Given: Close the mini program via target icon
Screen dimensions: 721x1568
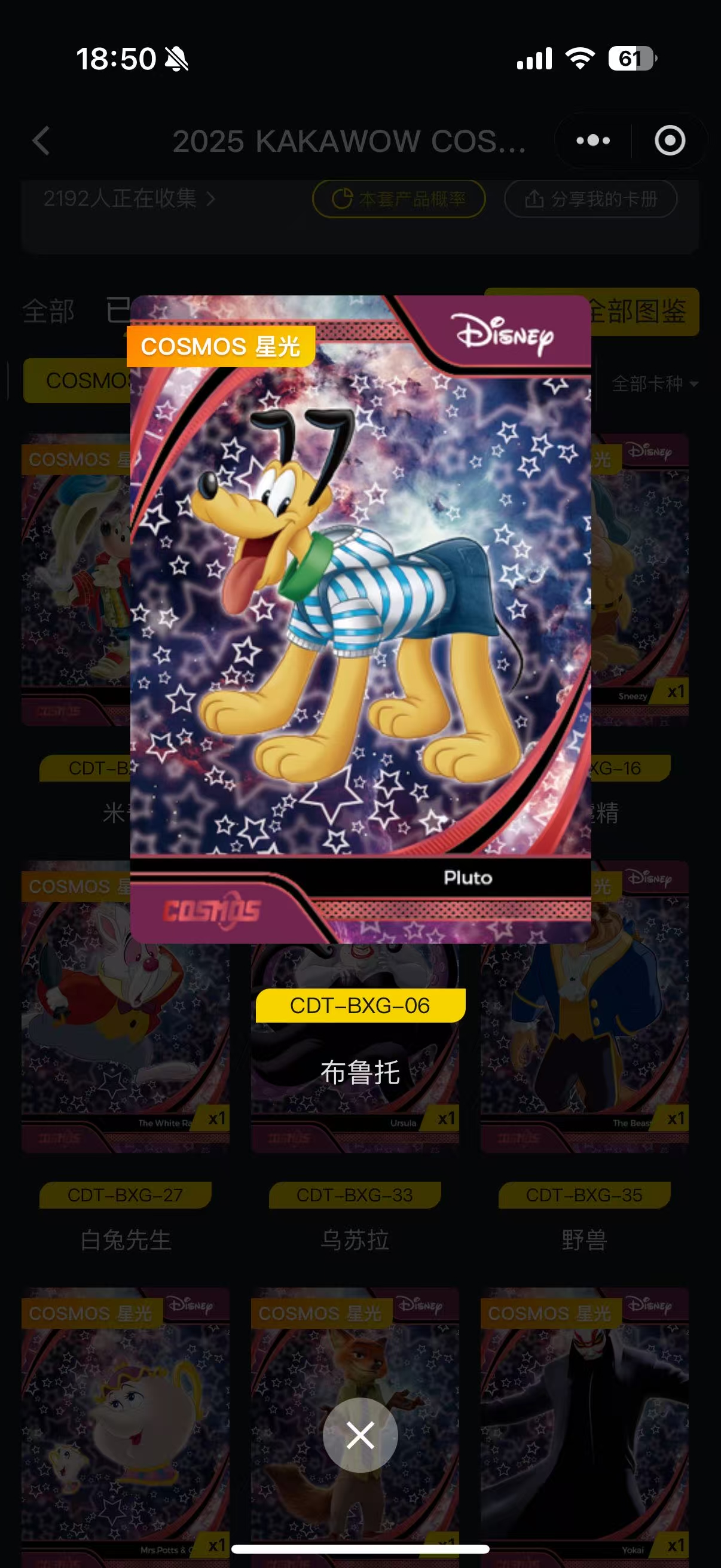Looking at the screenshot, I should 669,141.
